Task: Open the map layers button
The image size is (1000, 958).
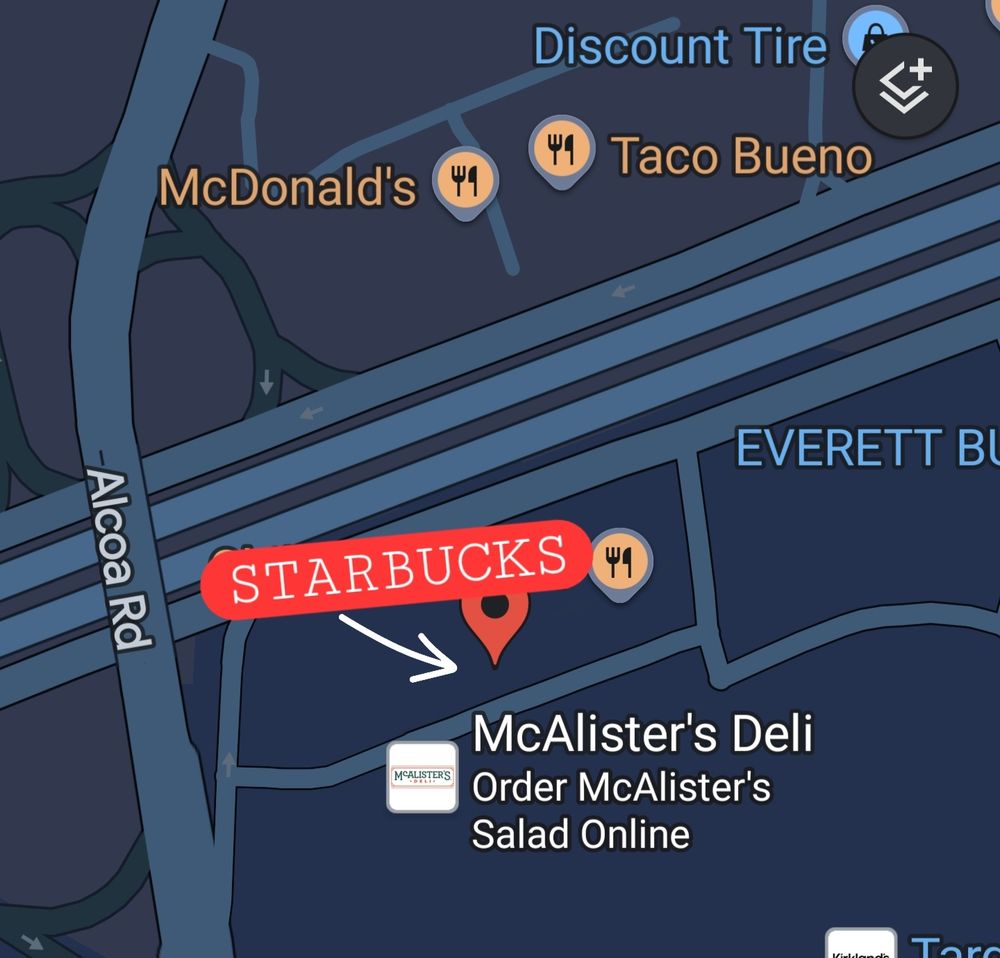Action: [905, 86]
